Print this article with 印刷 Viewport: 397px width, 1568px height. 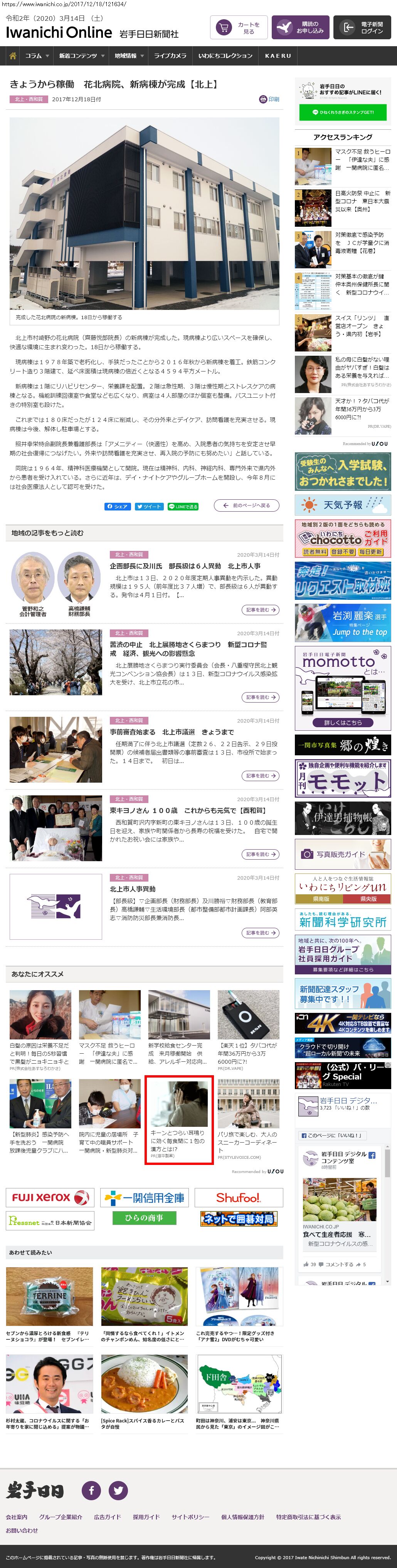point(269,99)
